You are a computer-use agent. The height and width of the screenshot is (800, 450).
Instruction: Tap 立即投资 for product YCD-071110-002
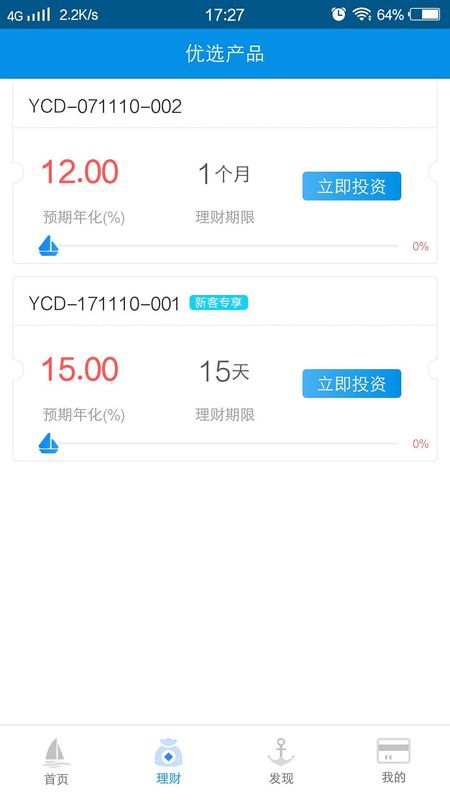pos(352,186)
